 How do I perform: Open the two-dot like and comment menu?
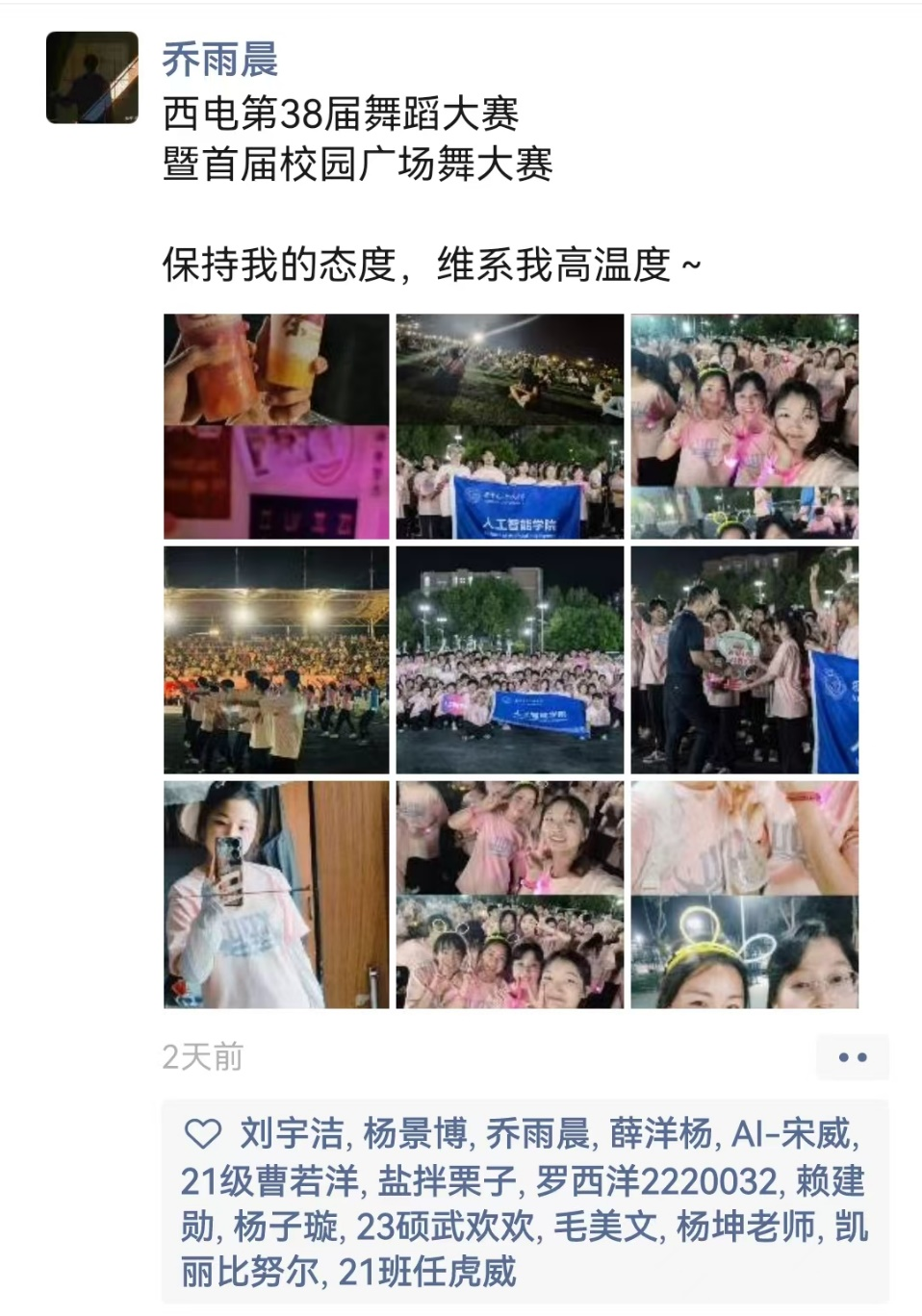coord(852,1057)
